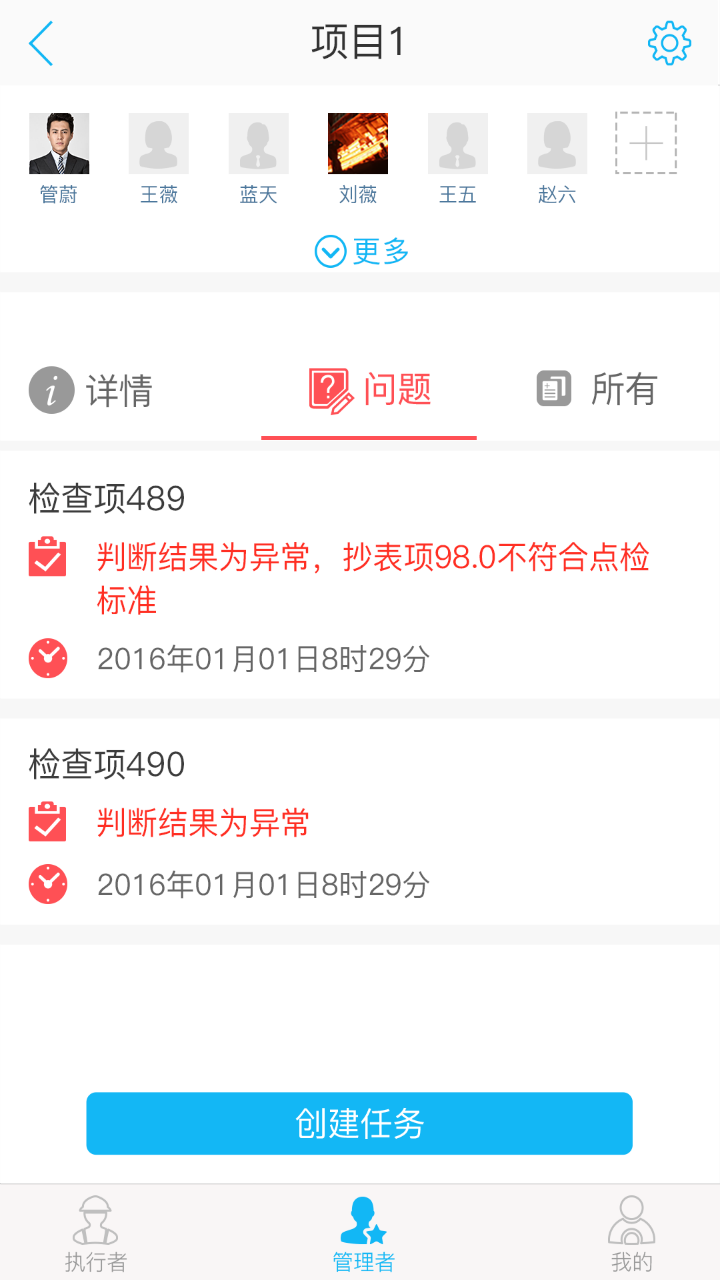Expand the 更多 member list

click(359, 251)
